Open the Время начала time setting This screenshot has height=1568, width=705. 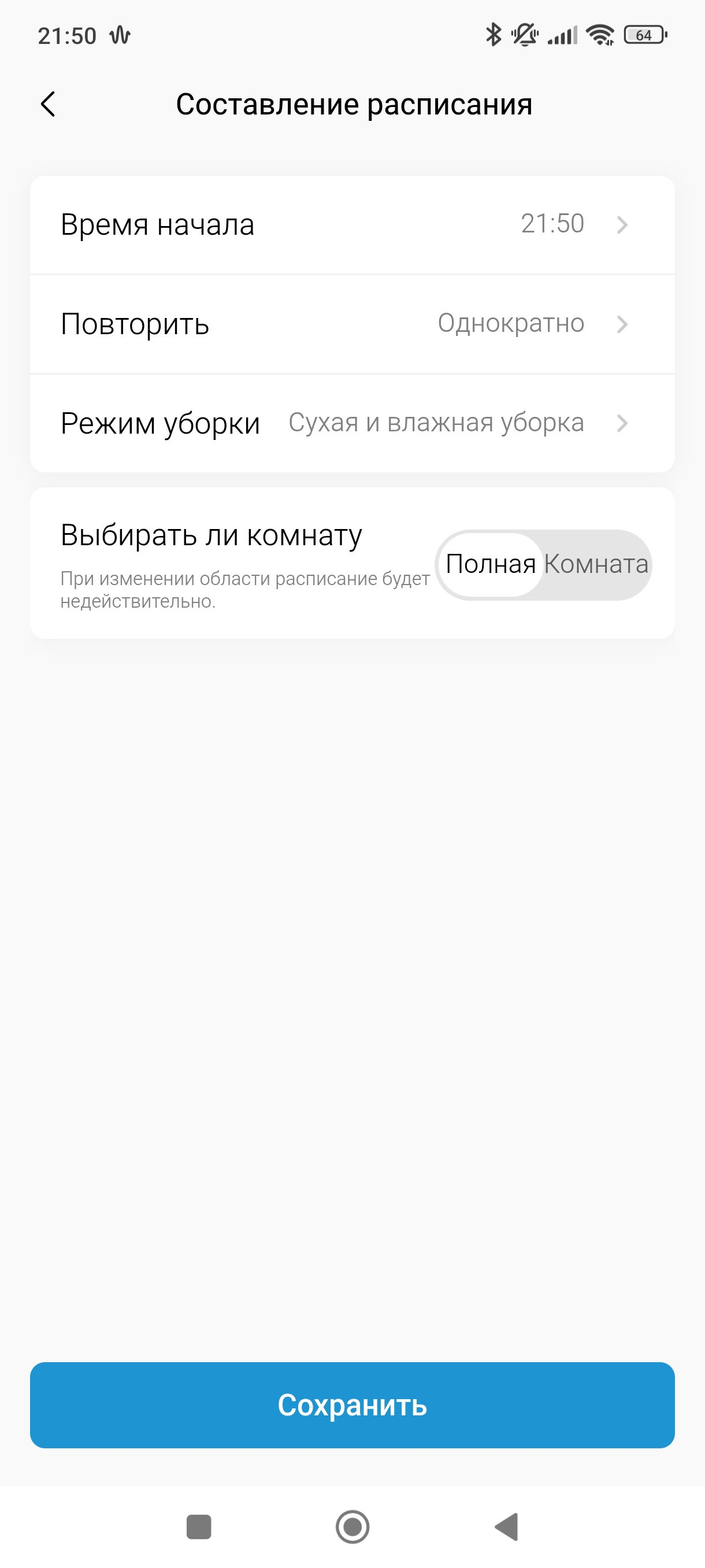351,224
